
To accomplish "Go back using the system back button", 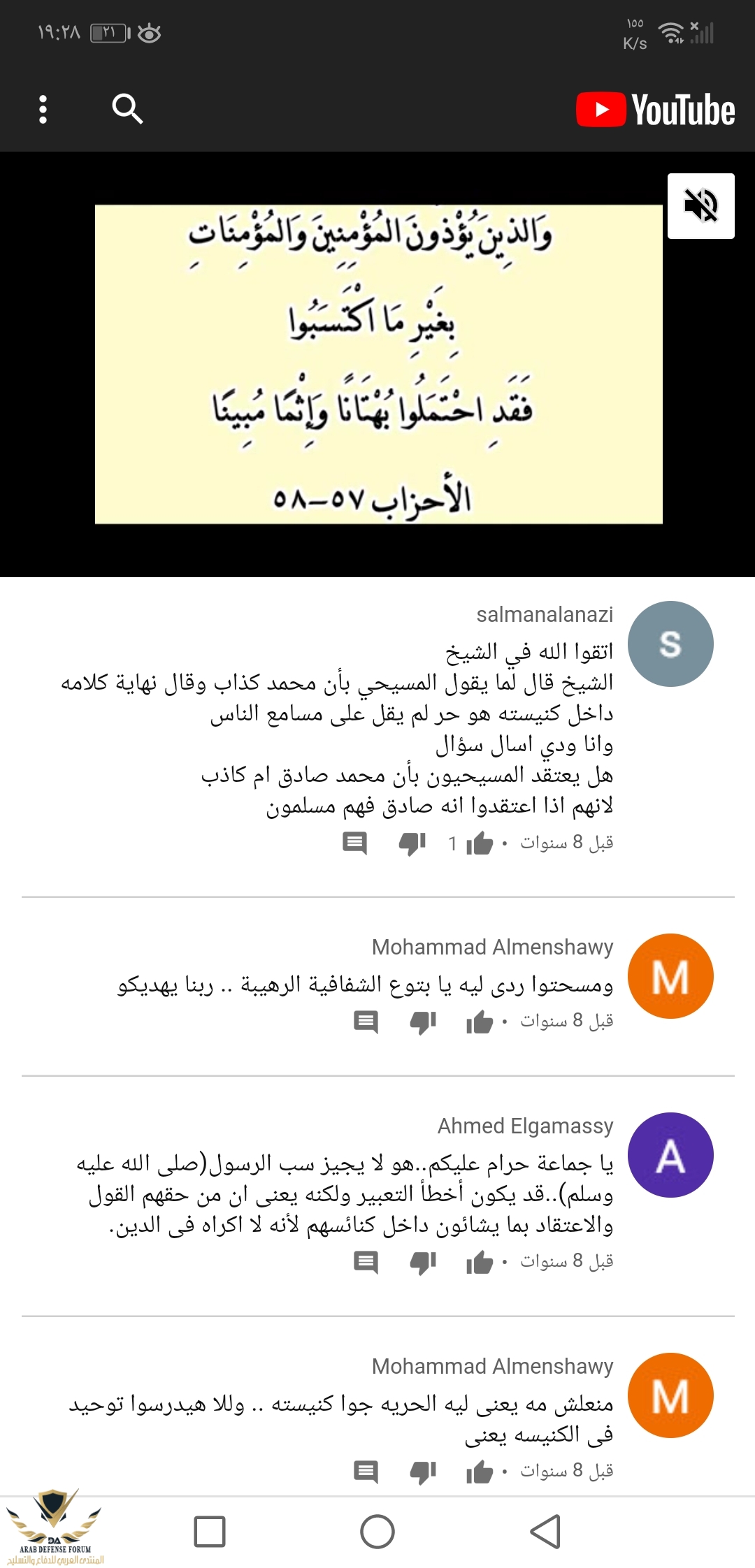I will pyautogui.click(x=545, y=1531).
